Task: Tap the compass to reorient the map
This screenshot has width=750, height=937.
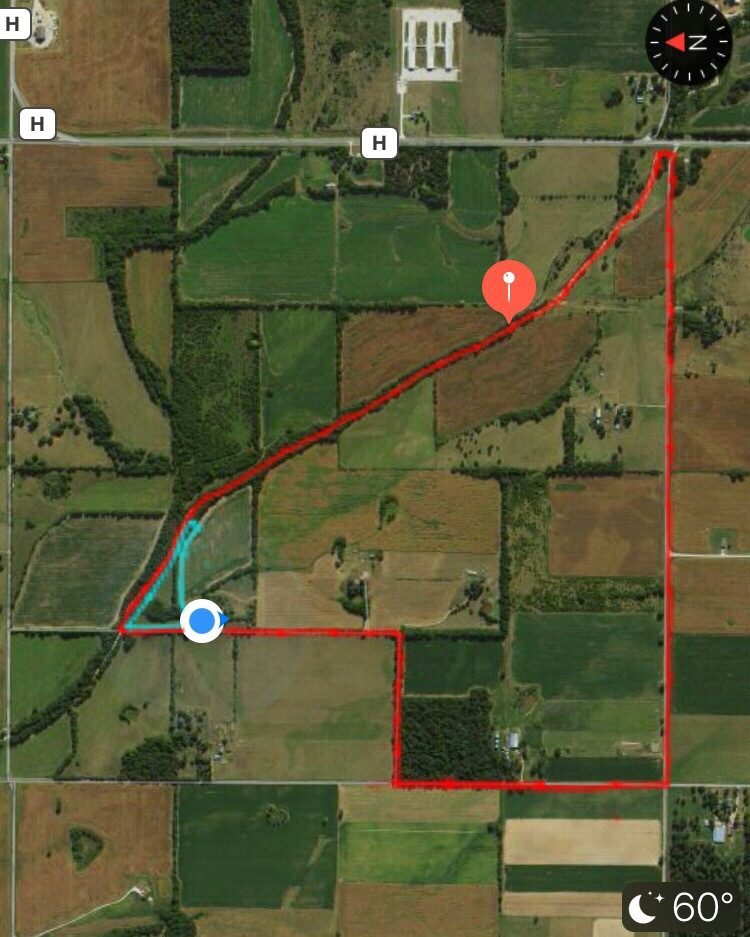Action: click(x=689, y=42)
